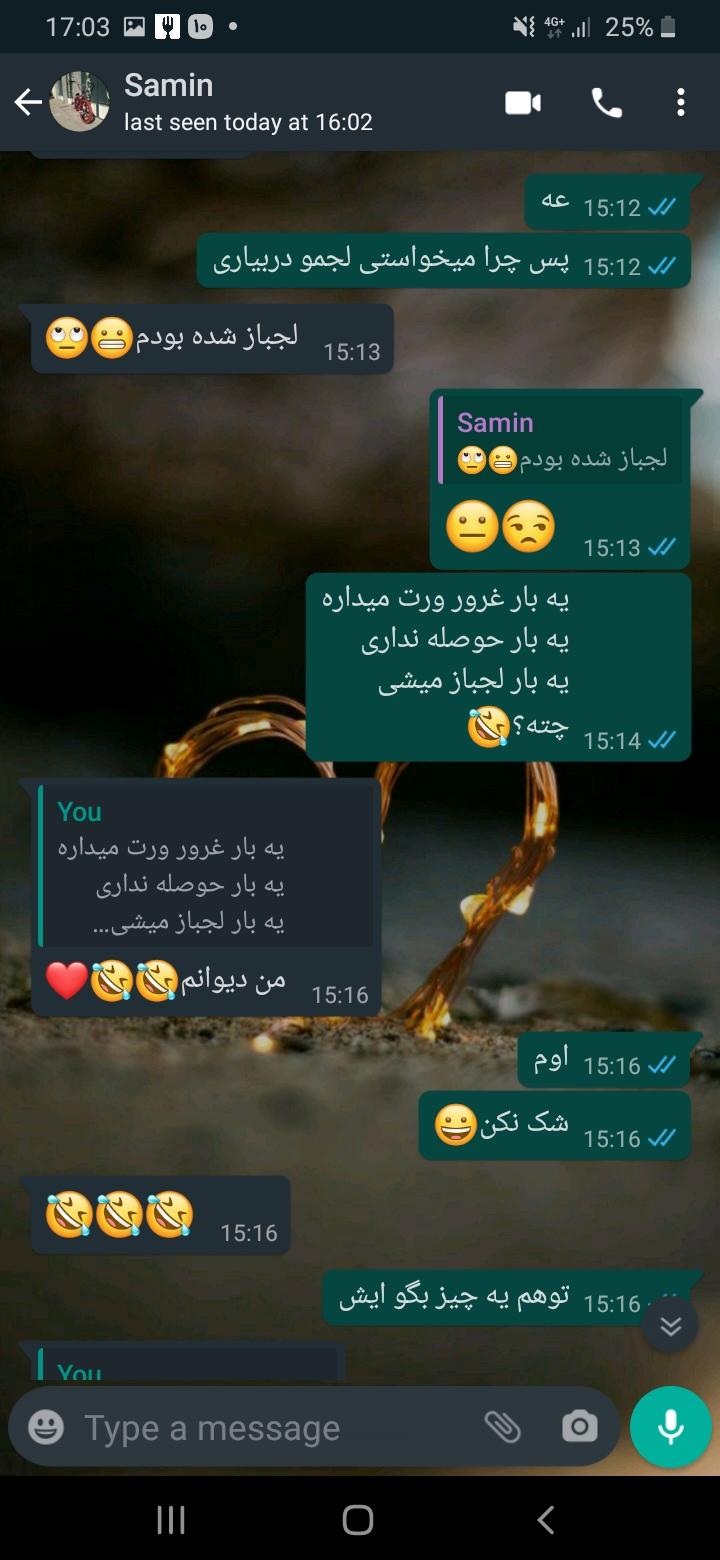Jump to the latest messages
This screenshot has width=720, height=1560.
[x=670, y=1326]
